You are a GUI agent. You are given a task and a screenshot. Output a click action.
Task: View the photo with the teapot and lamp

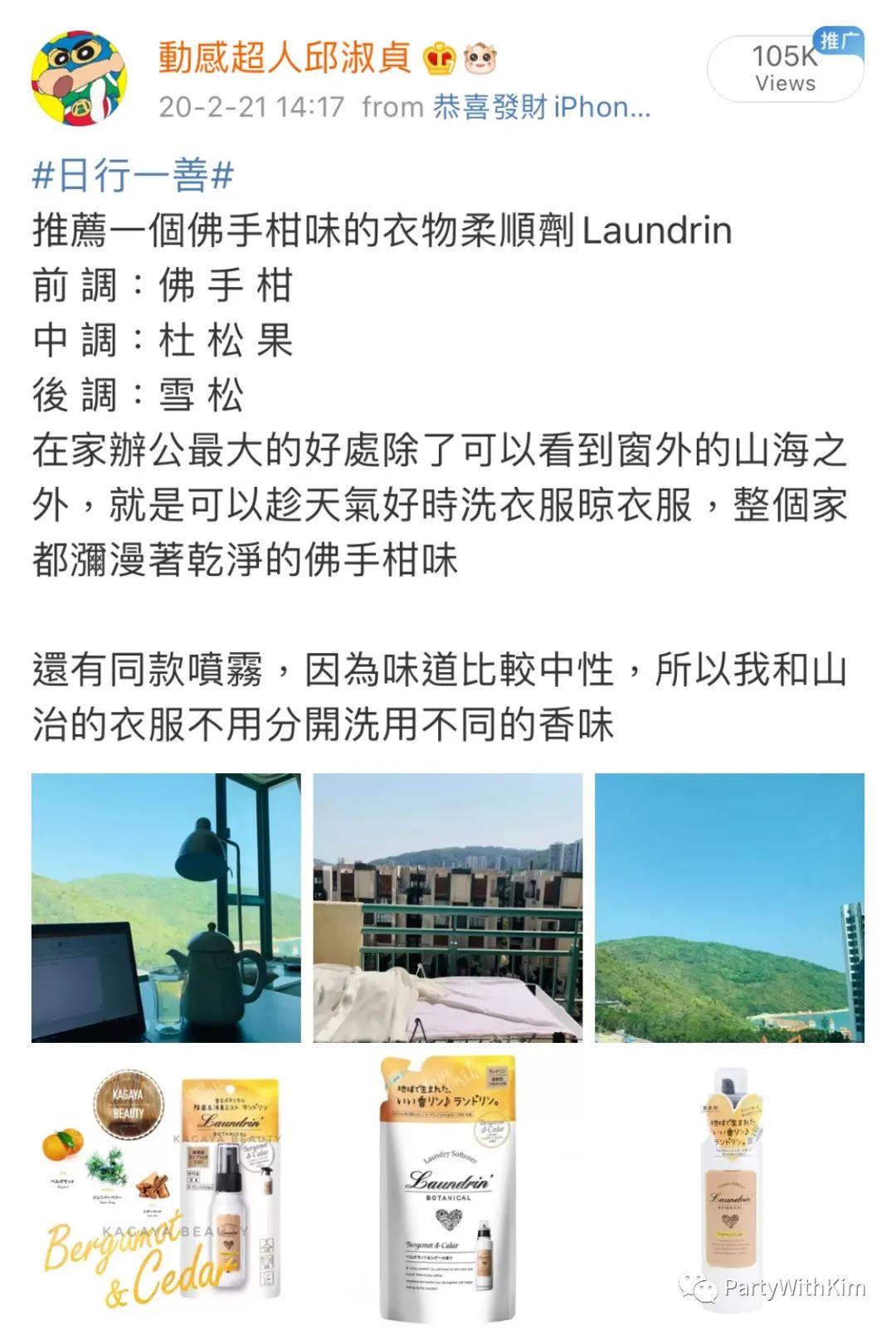click(x=166, y=908)
